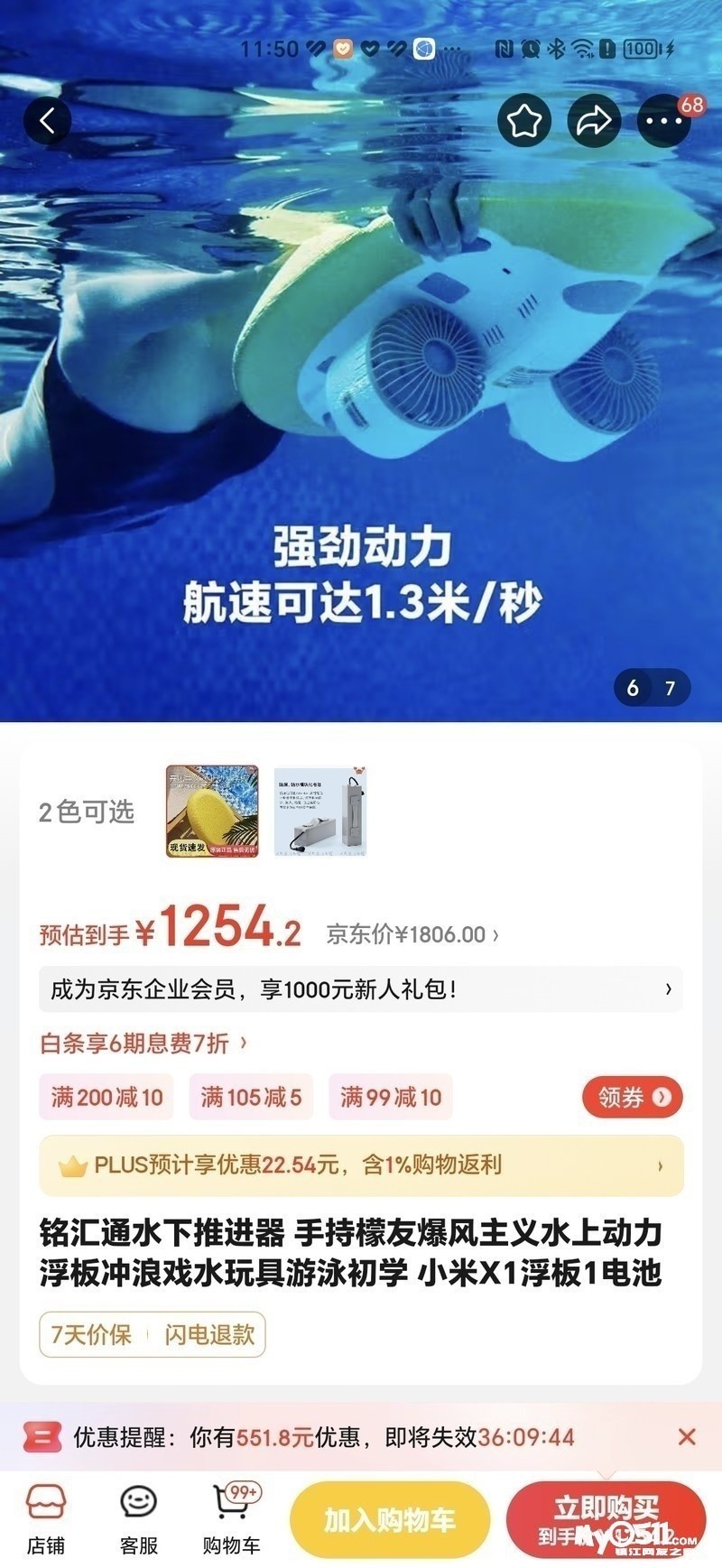Viewport: 722px width, 1568px height.
Task: Select the 满99减10 coupon chip
Action: point(391,1098)
